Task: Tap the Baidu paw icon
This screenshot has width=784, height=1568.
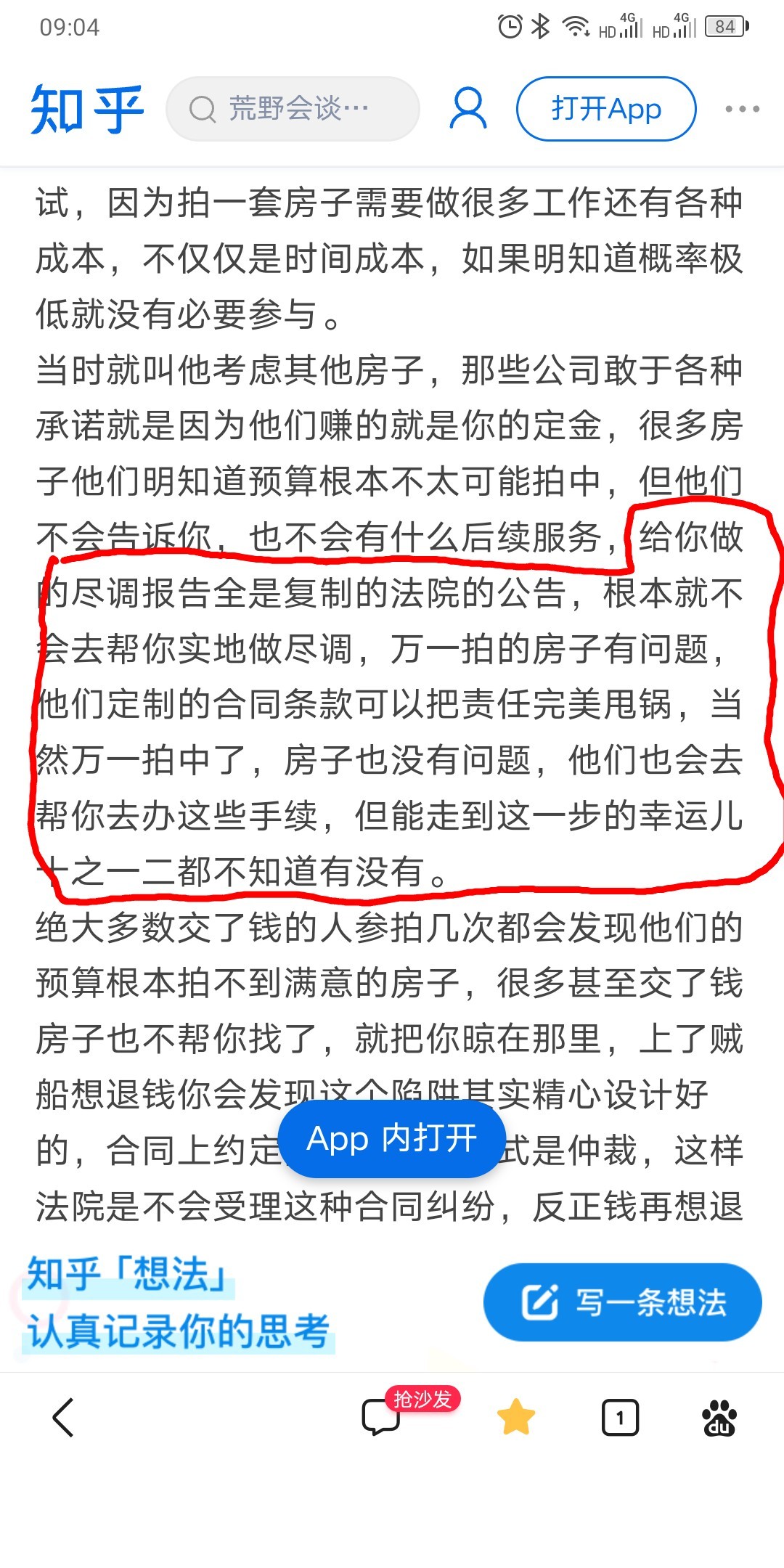Action: click(x=719, y=1417)
